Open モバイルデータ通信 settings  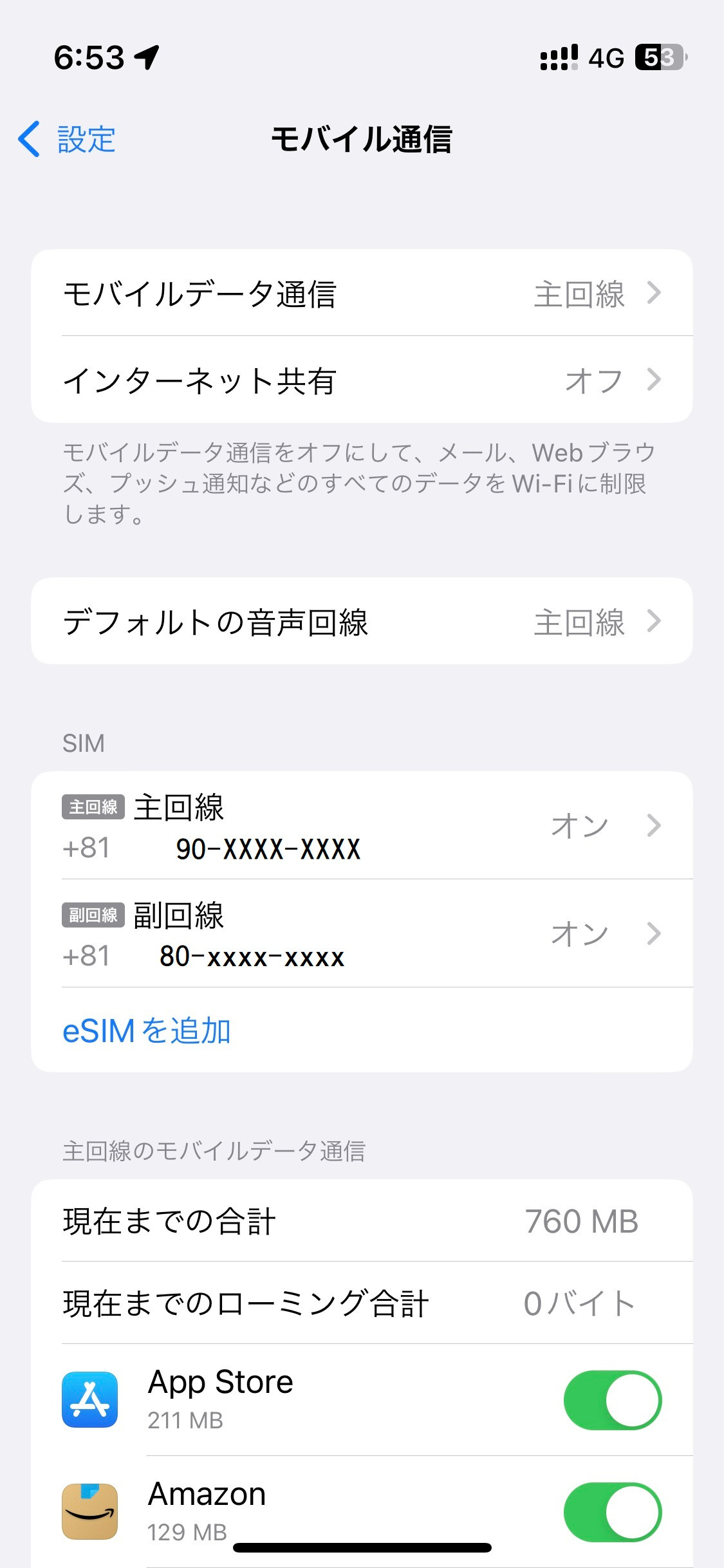coord(362,294)
